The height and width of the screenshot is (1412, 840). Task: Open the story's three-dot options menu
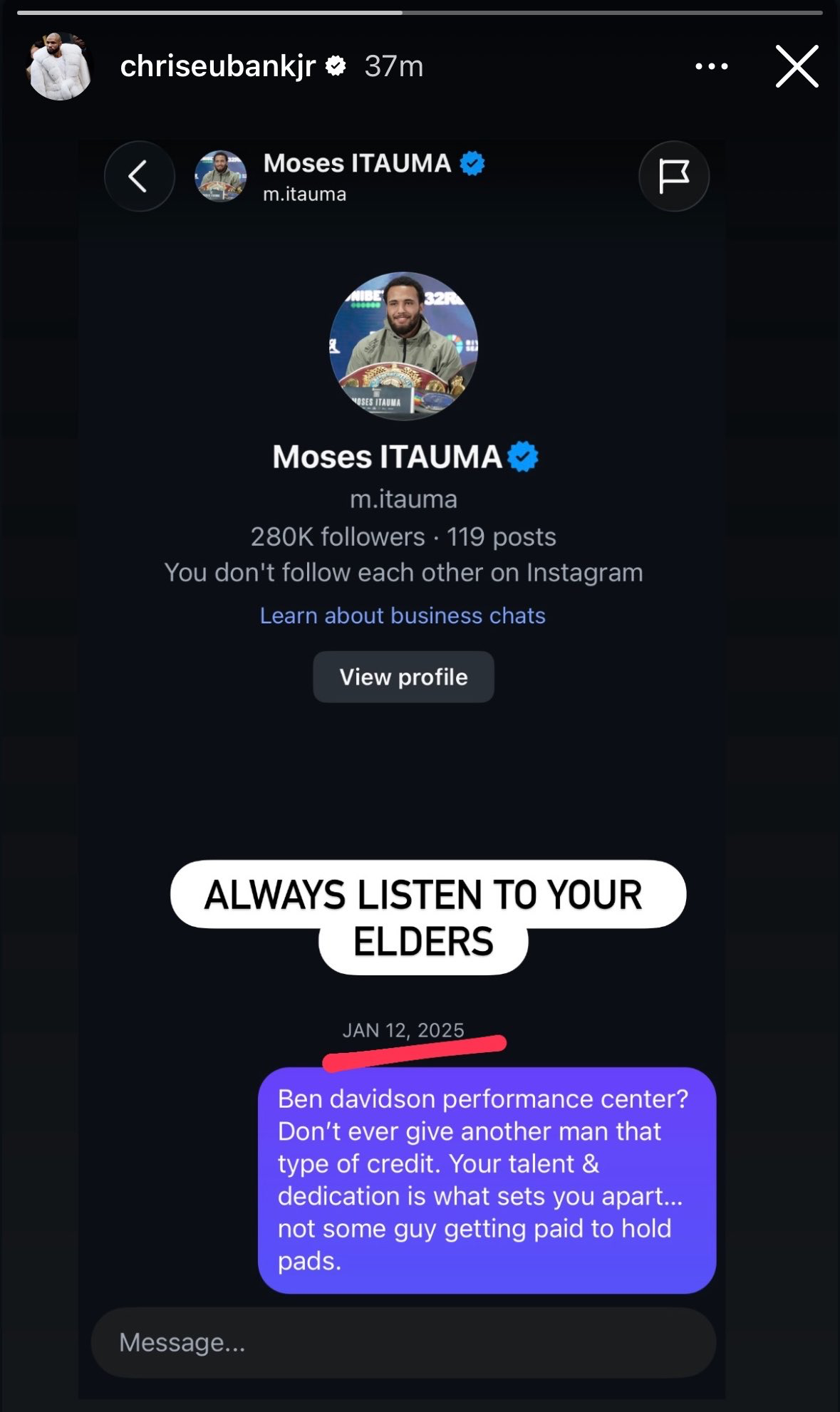[711, 66]
